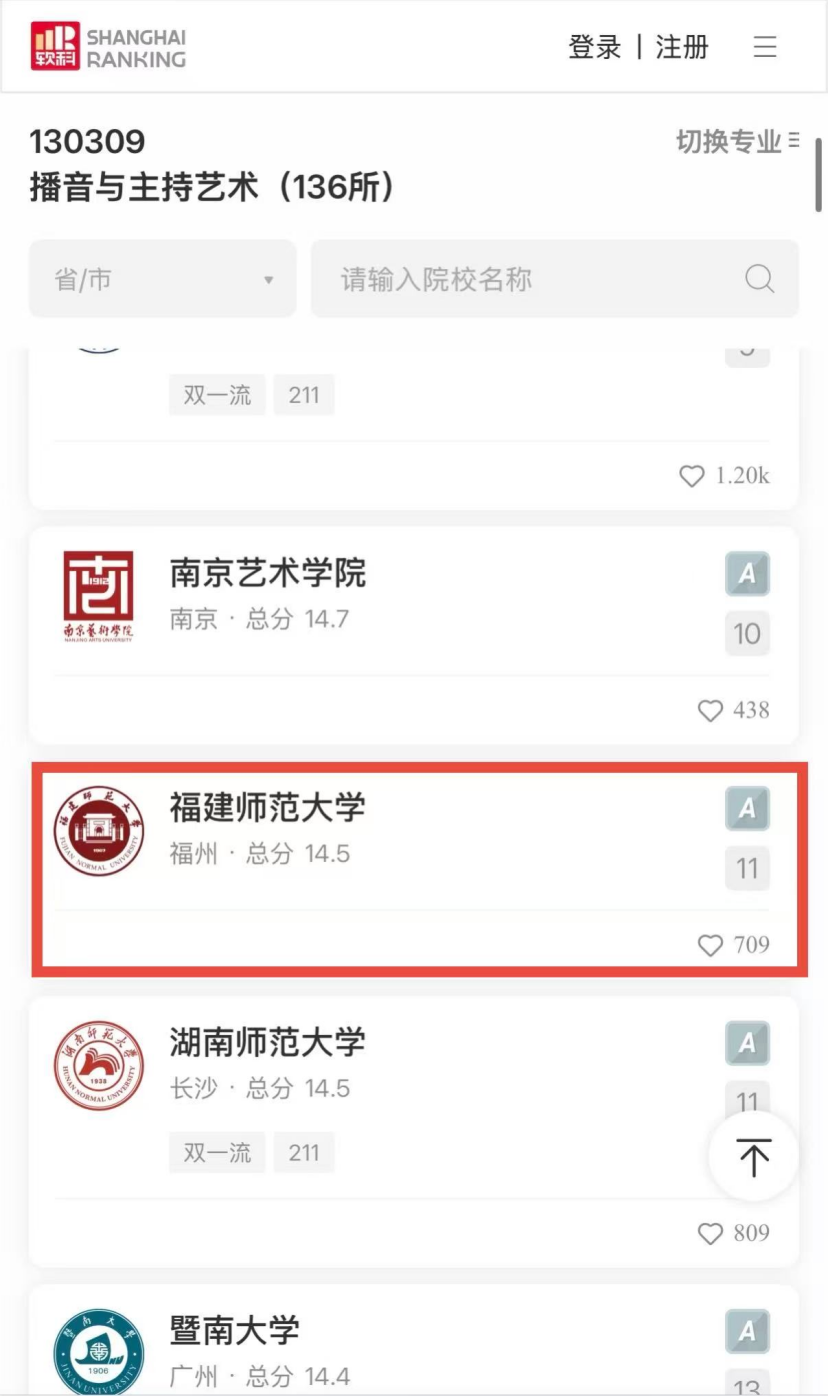Open 暨南大学 card
Screen dimensions: 828x1396
236,1332
